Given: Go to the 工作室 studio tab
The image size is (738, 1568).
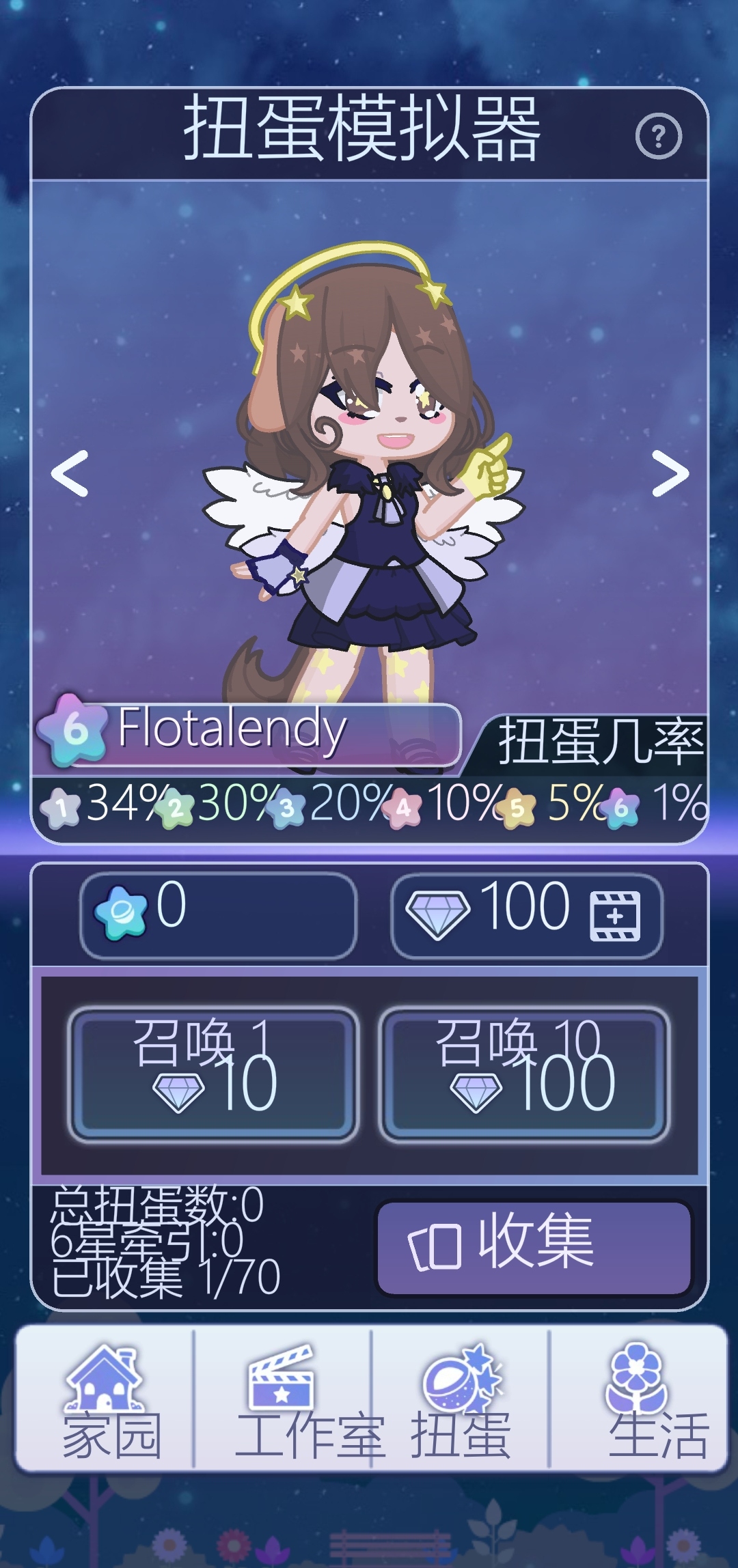Looking at the screenshot, I should point(283,1400).
